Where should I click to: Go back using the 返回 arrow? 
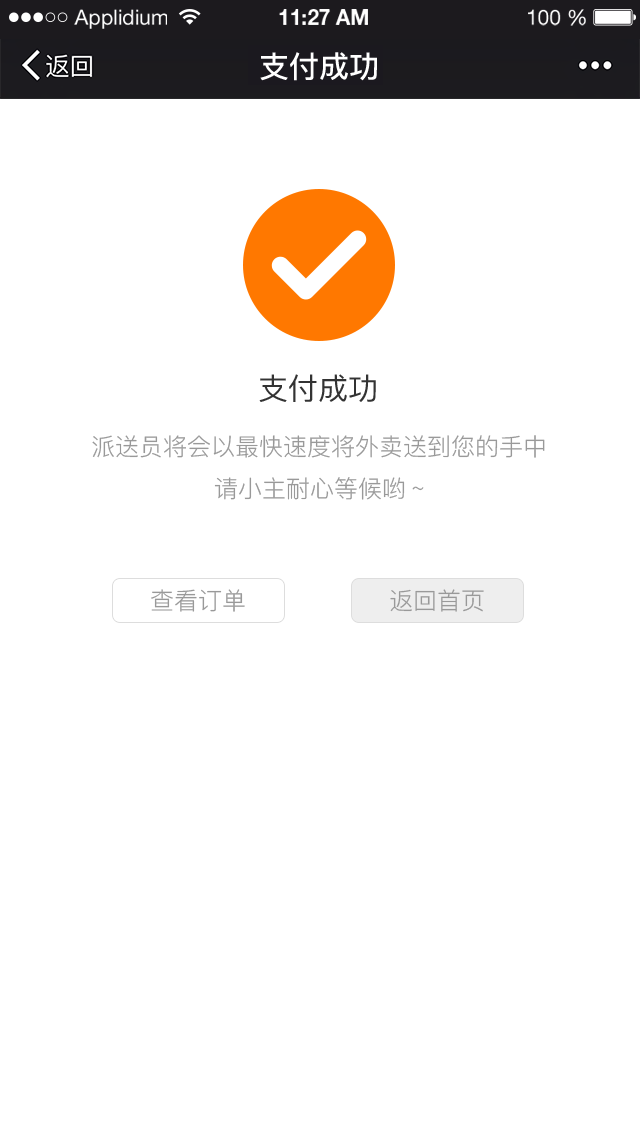pyautogui.click(x=57, y=66)
